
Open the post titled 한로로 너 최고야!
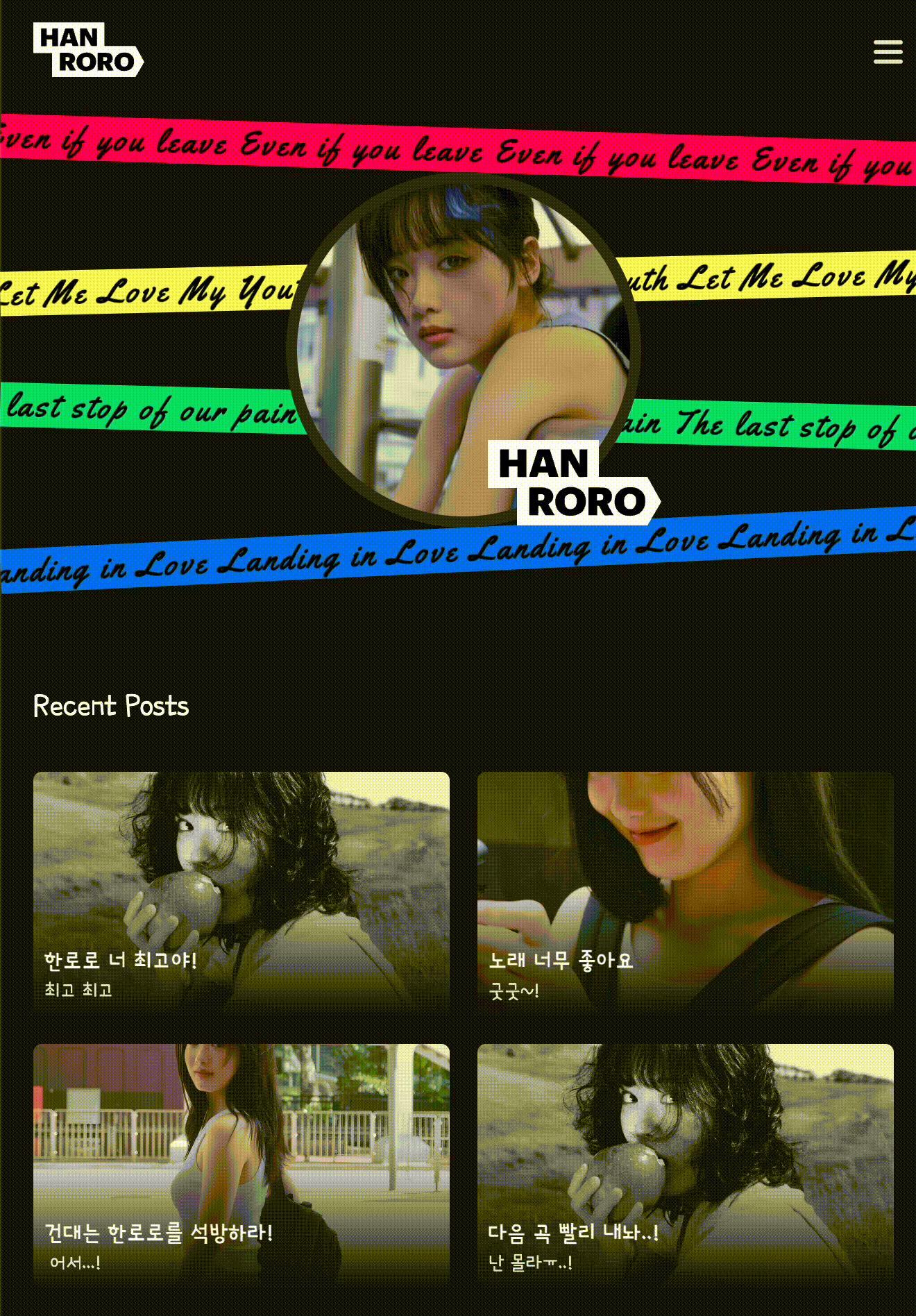(x=241, y=891)
